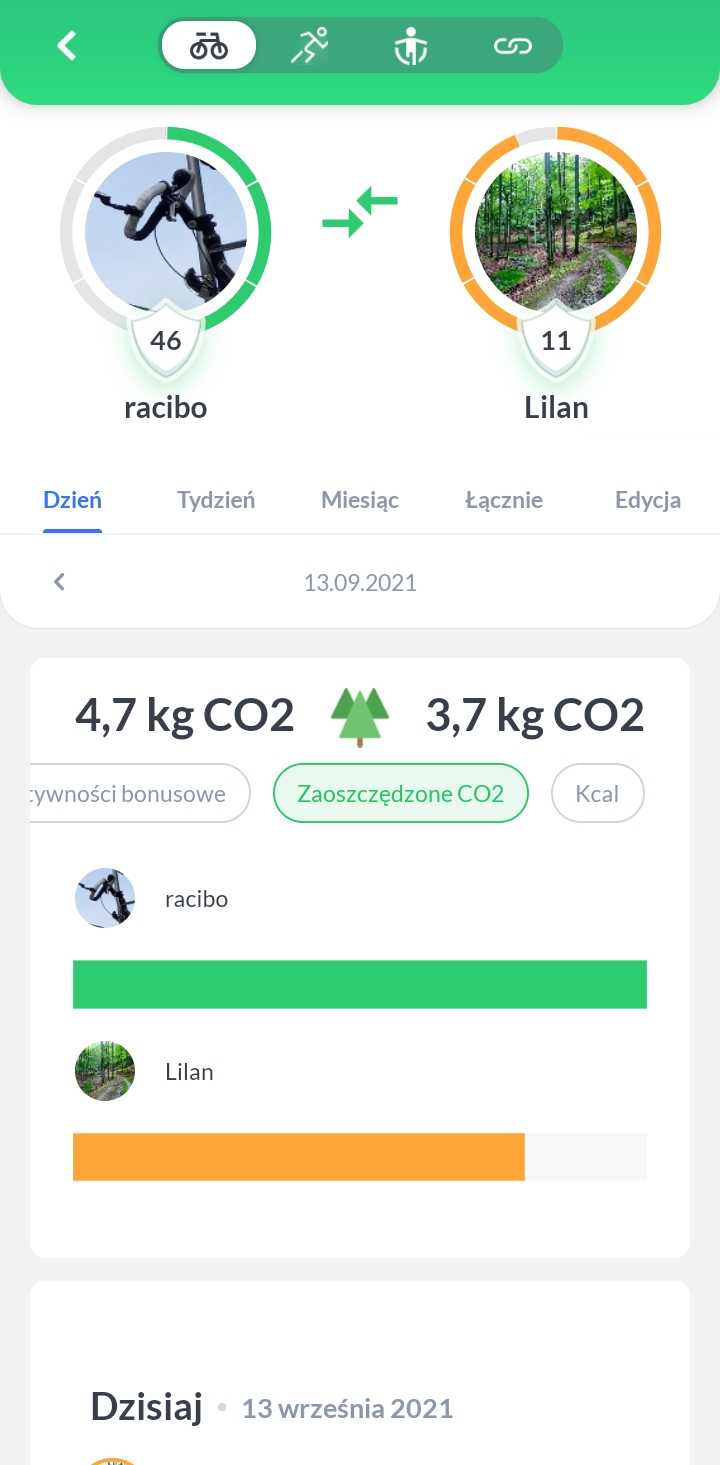This screenshot has width=720, height=1465.
Task: Switch to the walking activity mode
Action: (410, 46)
